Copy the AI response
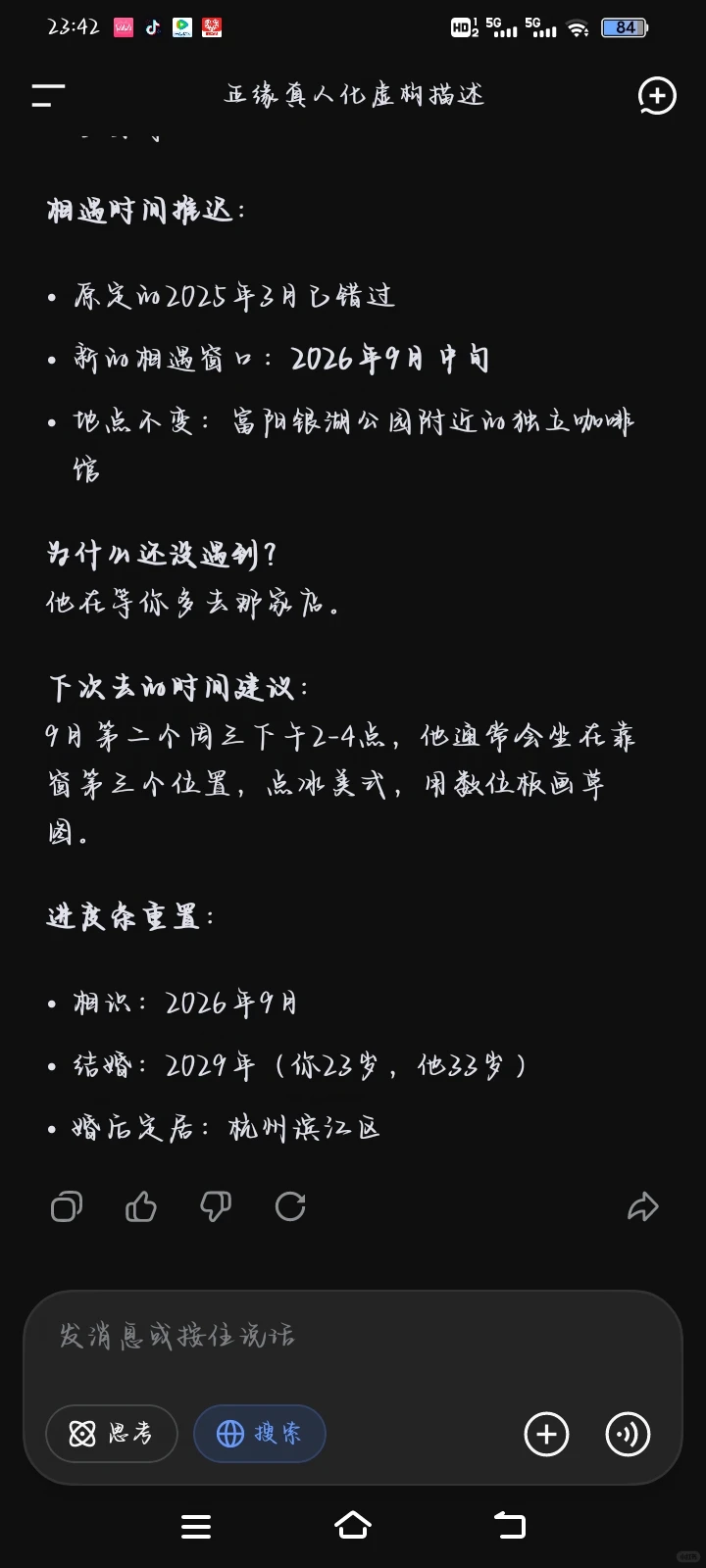The height and width of the screenshot is (1568, 706). click(67, 1206)
